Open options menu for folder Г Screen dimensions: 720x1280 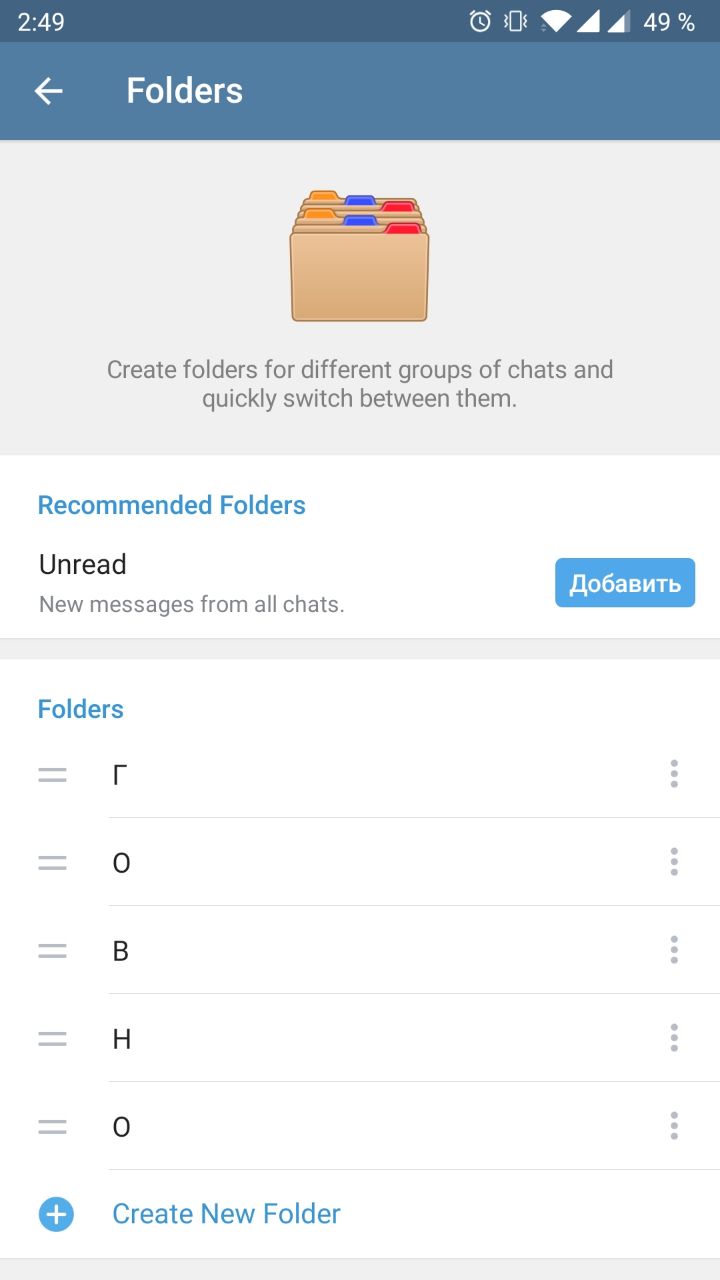(x=674, y=774)
